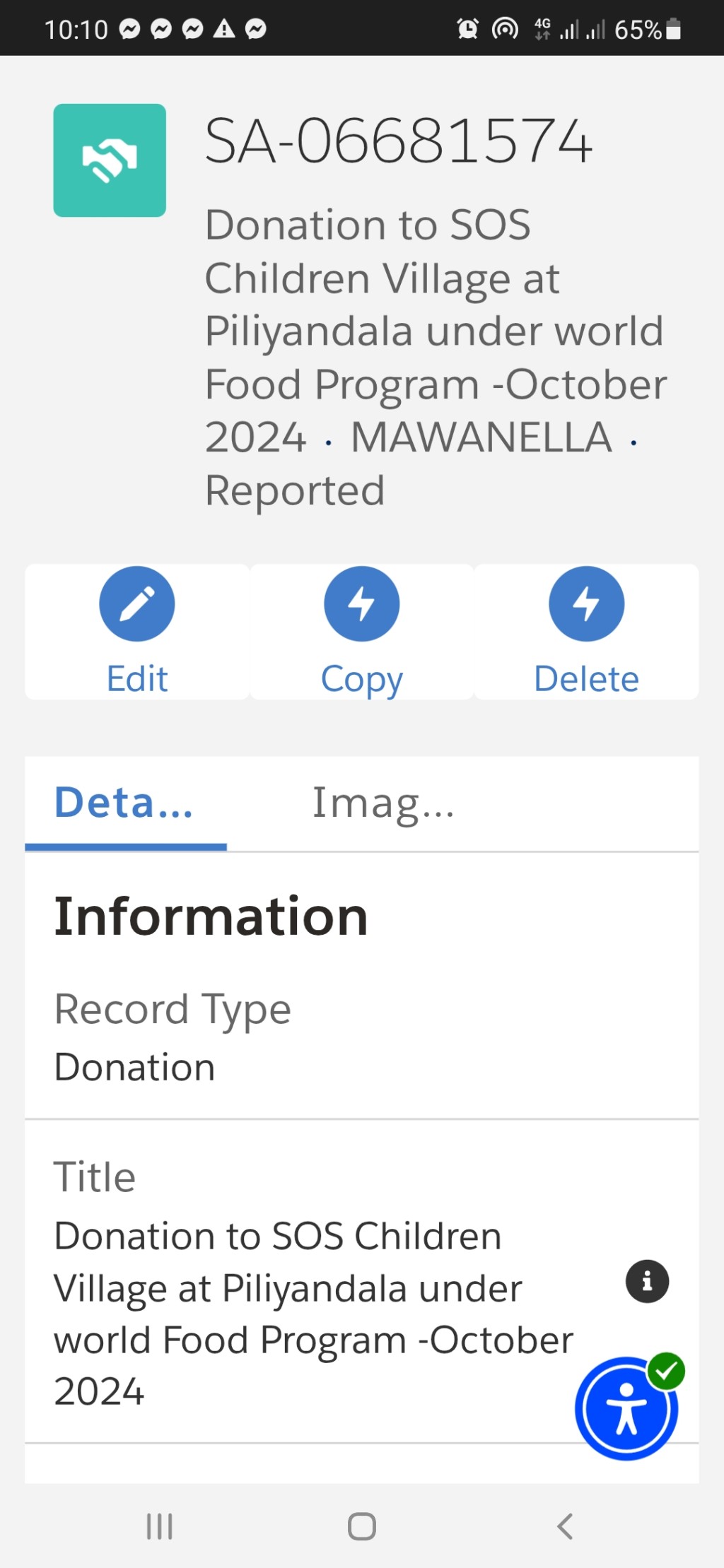Viewport: 724px width, 1568px height.
Task: Select the Details tab
Action: point(126,804)
